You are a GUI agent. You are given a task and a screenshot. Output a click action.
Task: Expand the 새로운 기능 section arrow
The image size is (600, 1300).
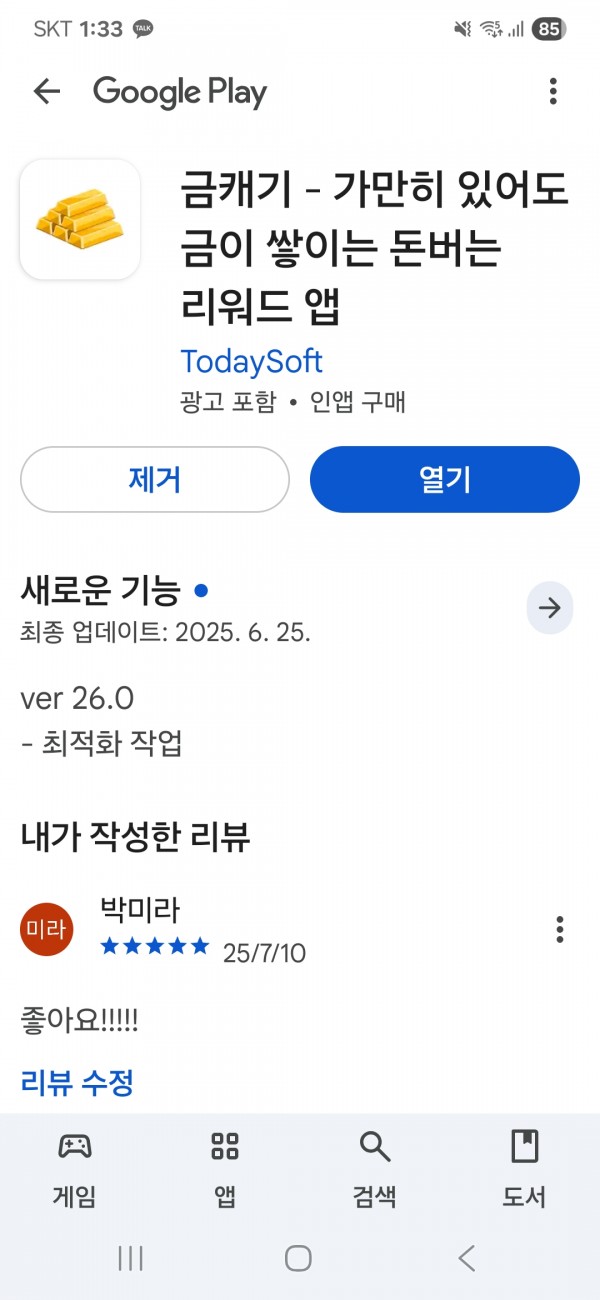tap(550, 607)
